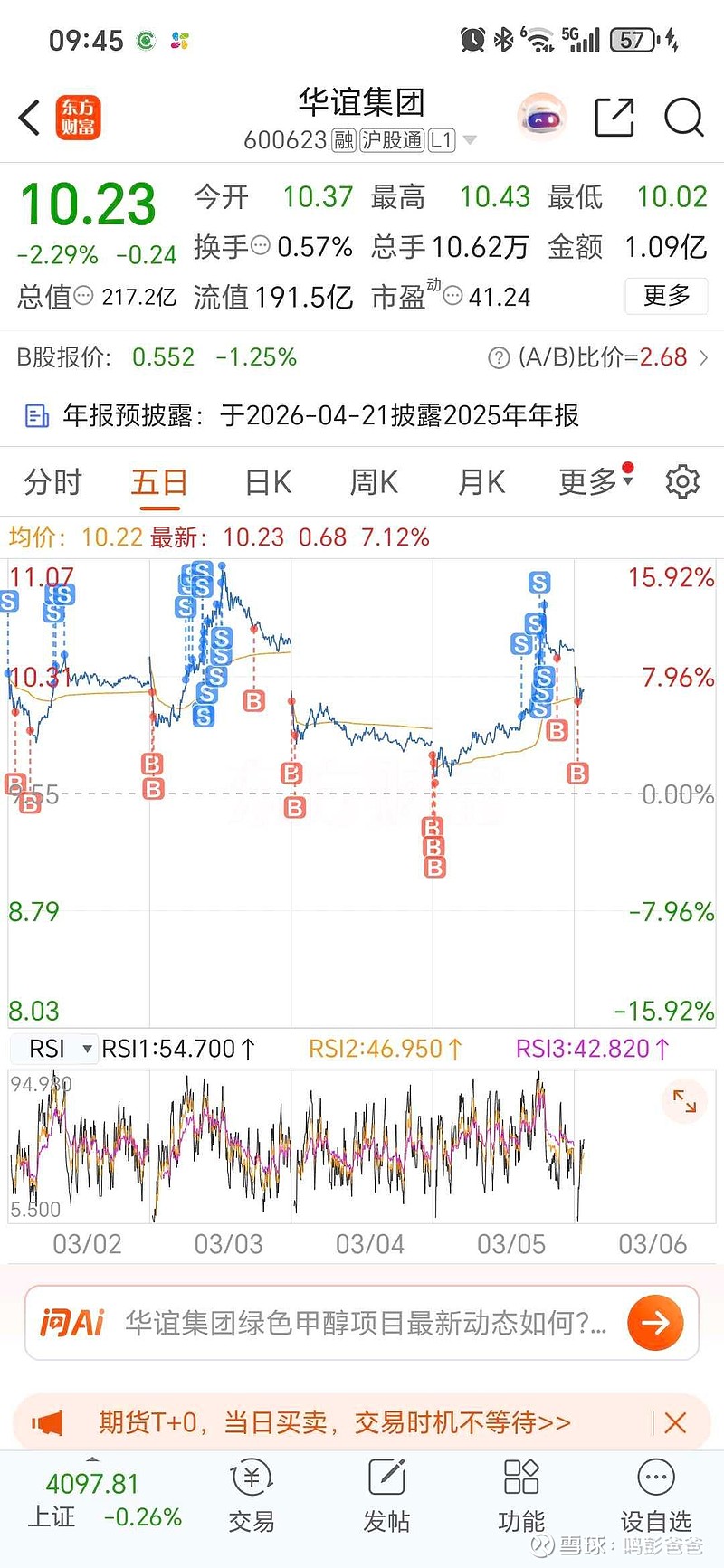Open 交易 from the bottom navigation
Screen dimensions: 724x1568
click(x=251, y=1497)
